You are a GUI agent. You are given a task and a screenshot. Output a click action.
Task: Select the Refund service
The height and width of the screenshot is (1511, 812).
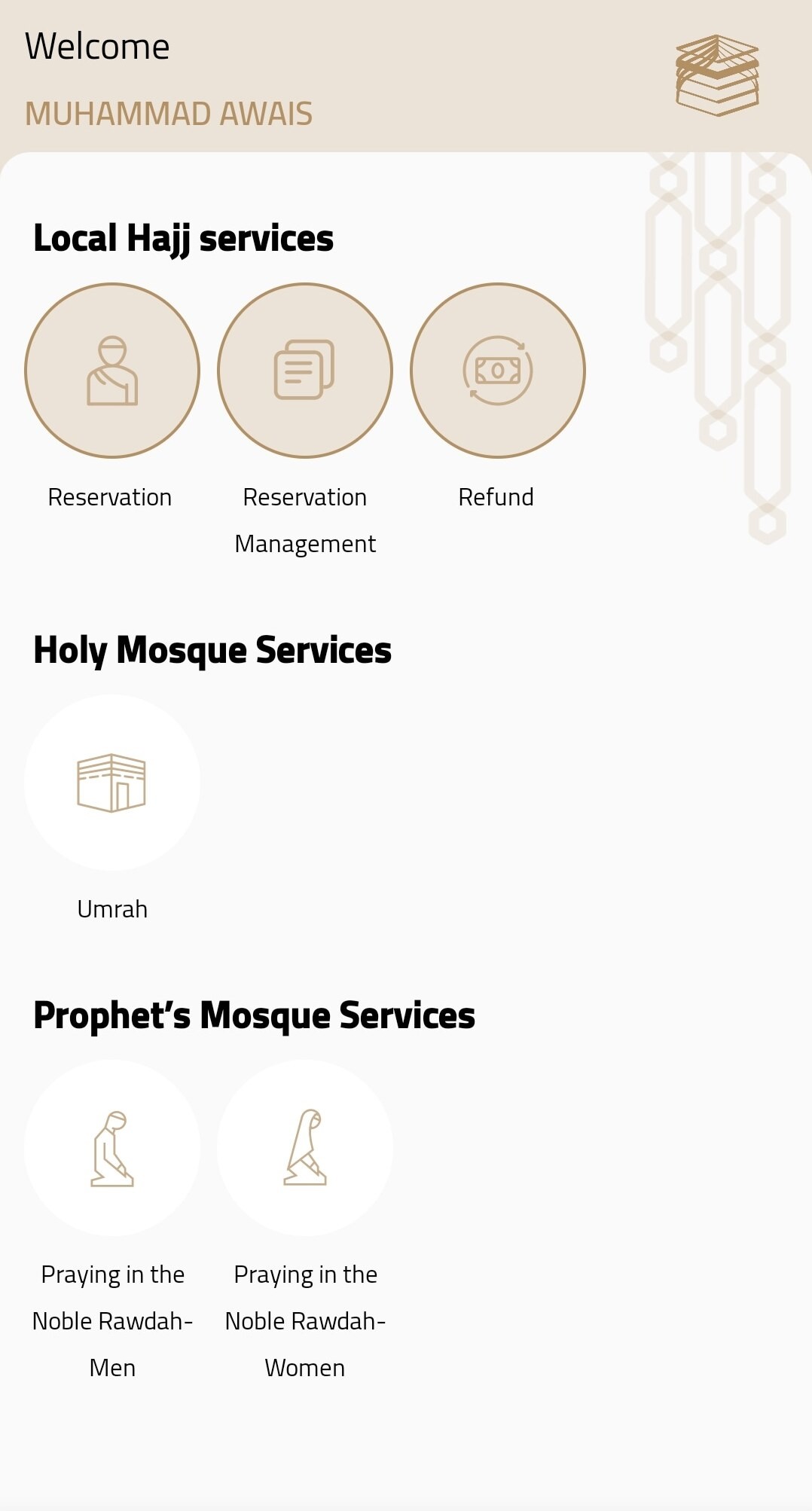497,371
